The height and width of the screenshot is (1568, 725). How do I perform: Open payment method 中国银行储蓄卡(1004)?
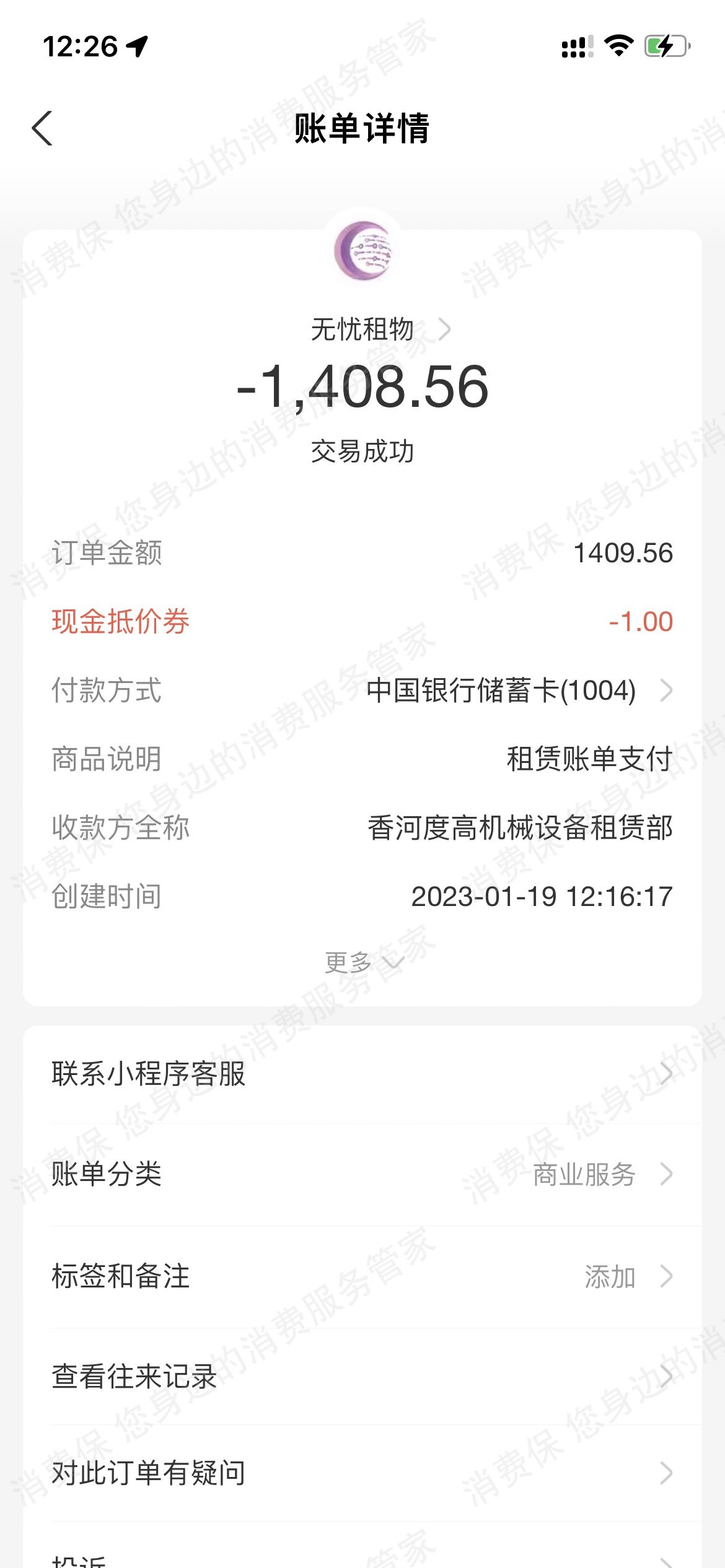click(x=518, y=690)
